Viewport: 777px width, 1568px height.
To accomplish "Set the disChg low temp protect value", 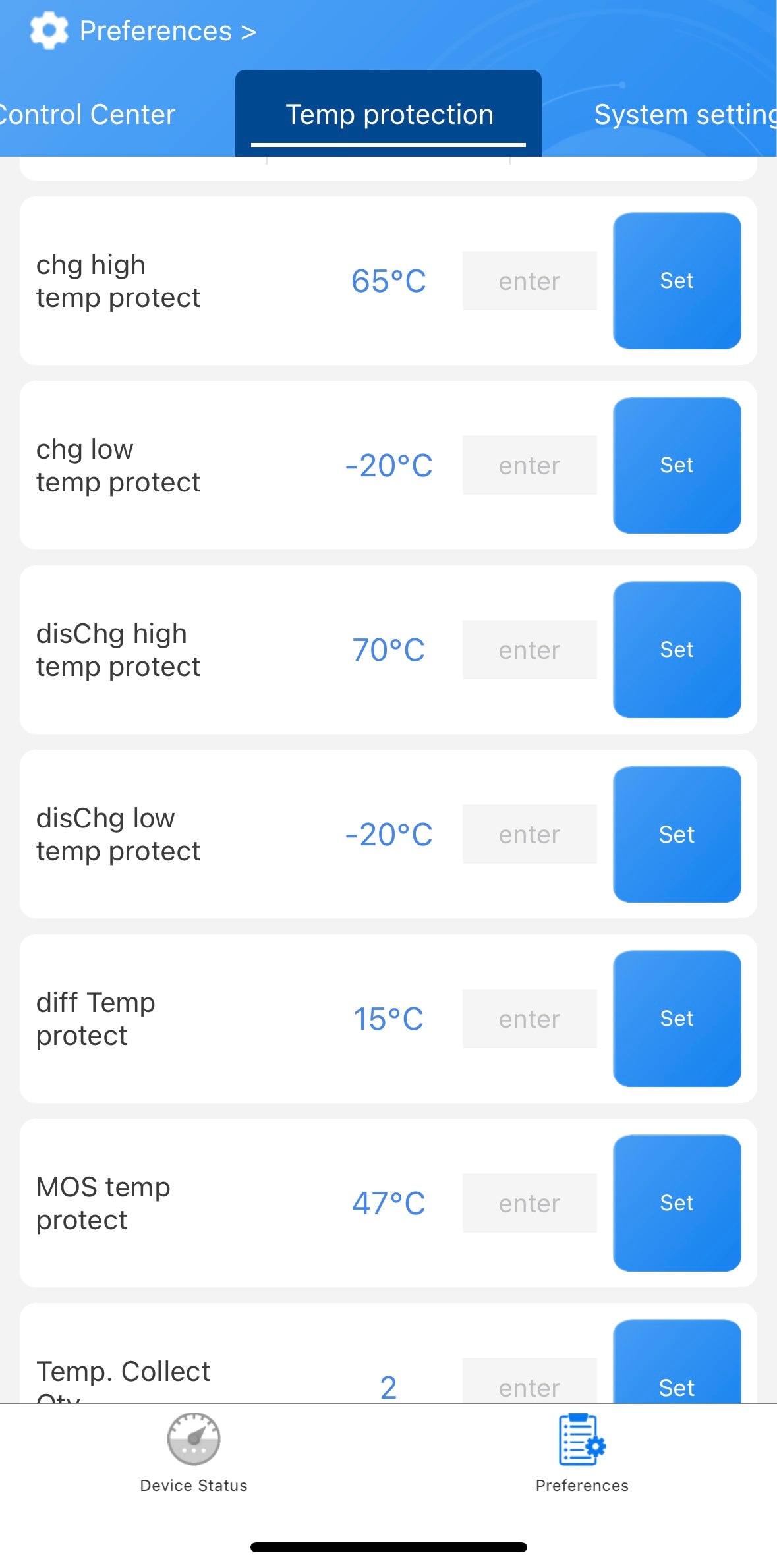I will 677,834.
